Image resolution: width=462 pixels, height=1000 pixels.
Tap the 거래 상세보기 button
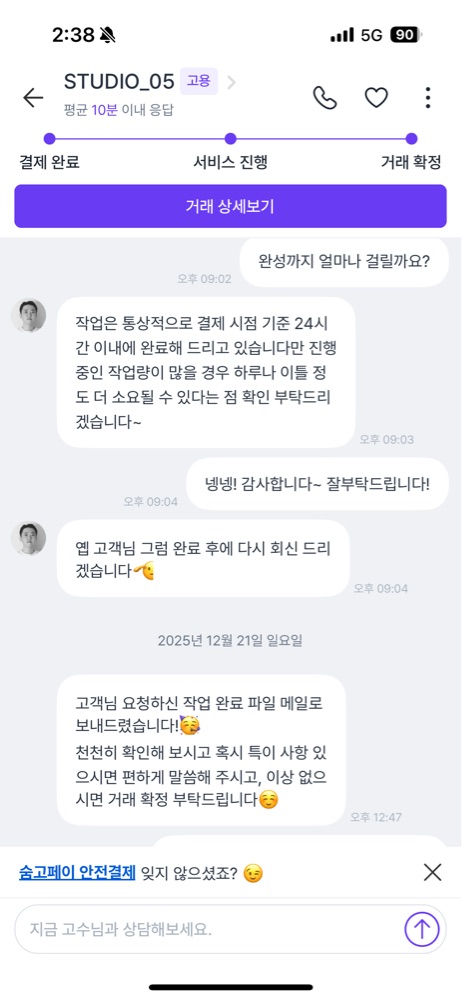pyautogui.click(x=230, y=206)
